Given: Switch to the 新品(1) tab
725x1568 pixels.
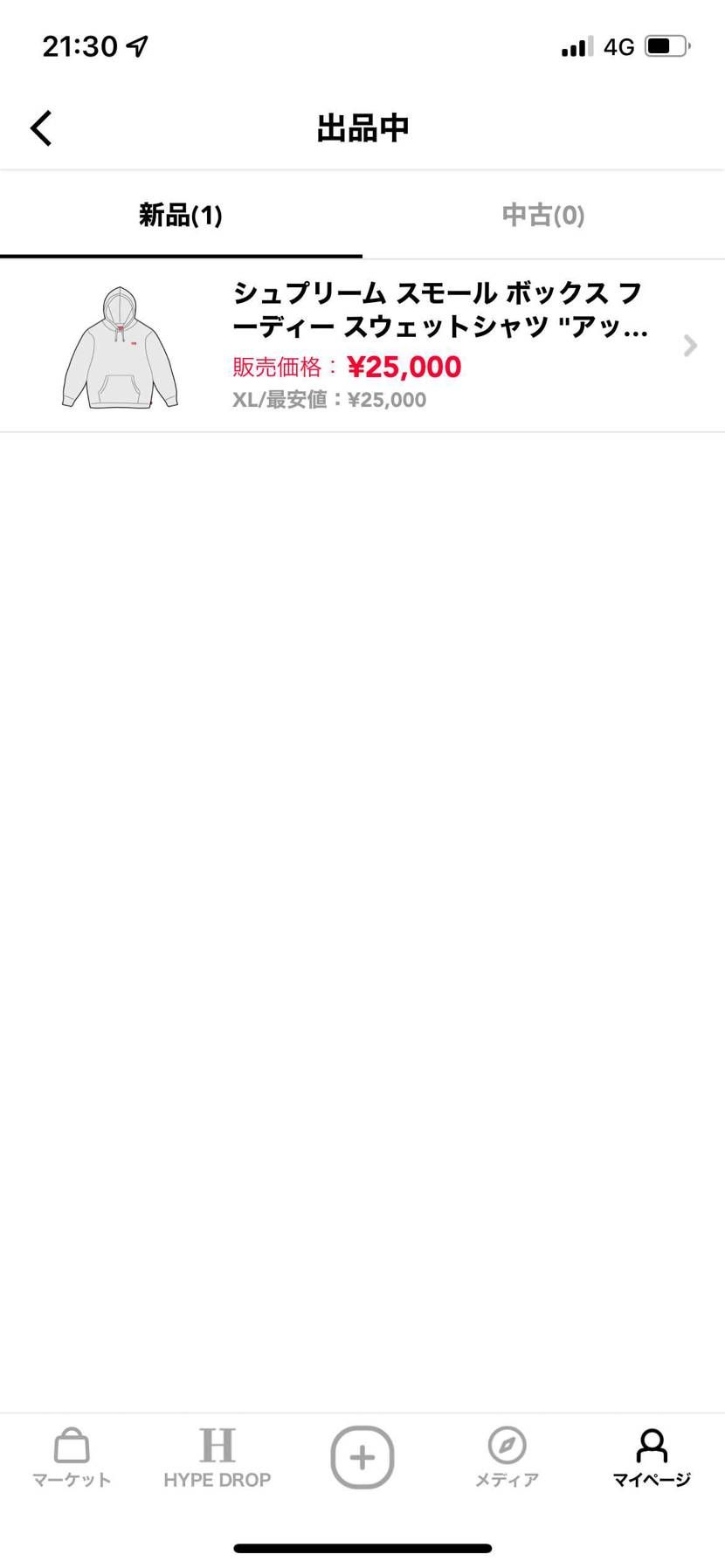Looking at the screenshot, I should click(181, 215).
